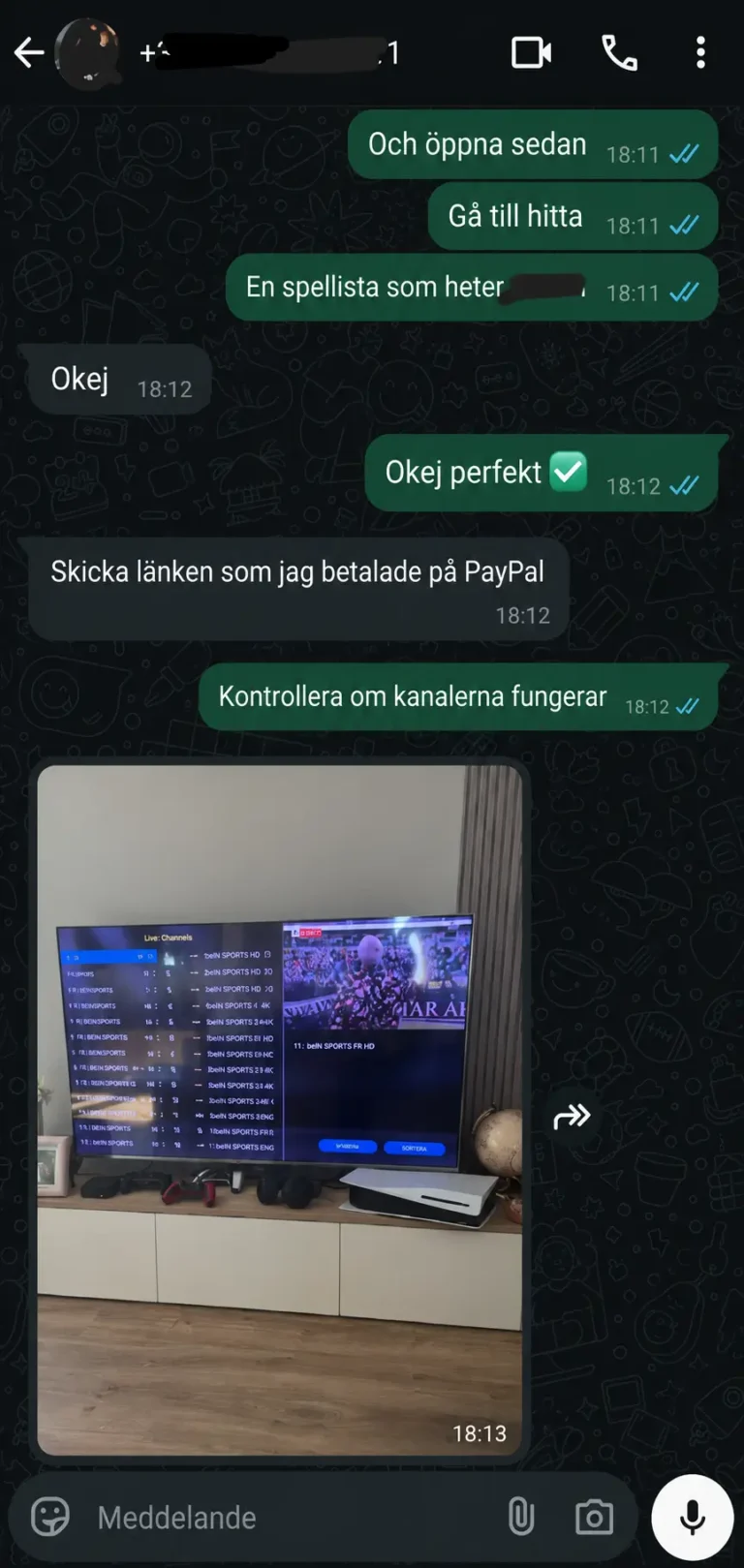Open the emoji picker
The image size is (744, 1568).
[x=50, y=1517]
